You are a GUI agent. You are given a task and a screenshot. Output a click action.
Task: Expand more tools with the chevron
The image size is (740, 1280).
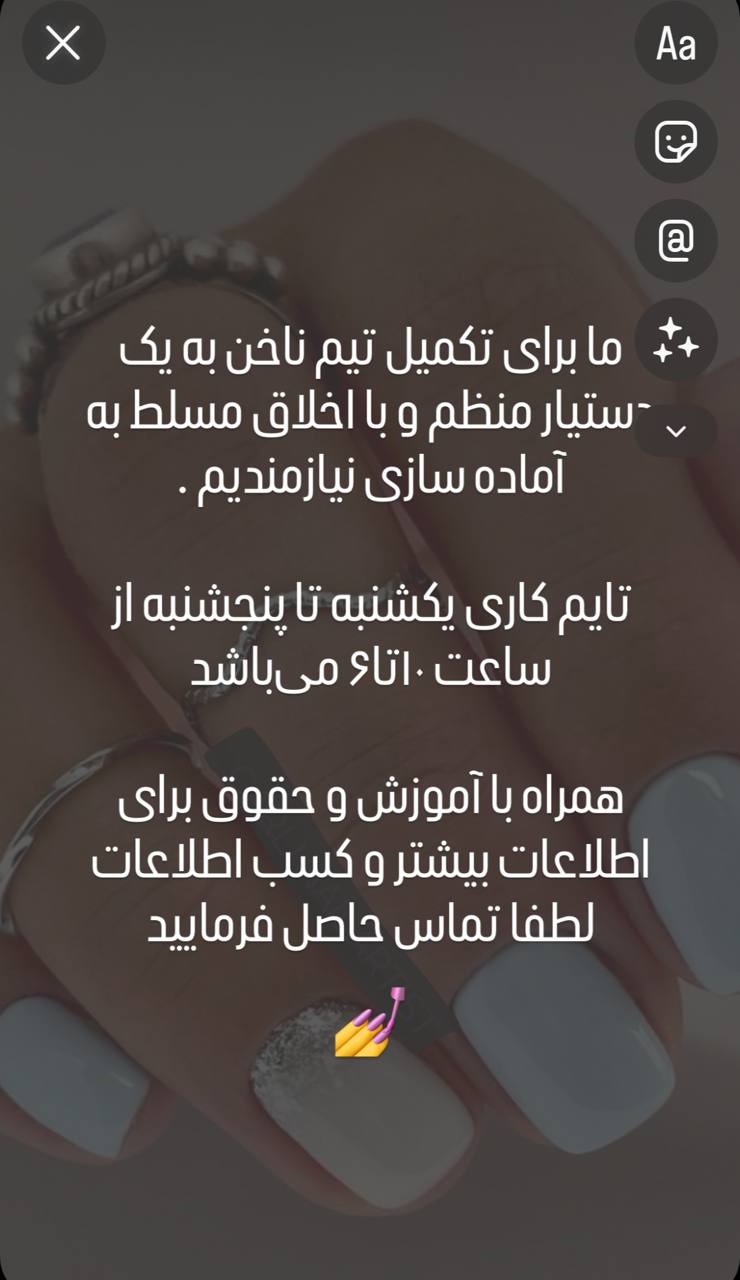coord(676,431)
